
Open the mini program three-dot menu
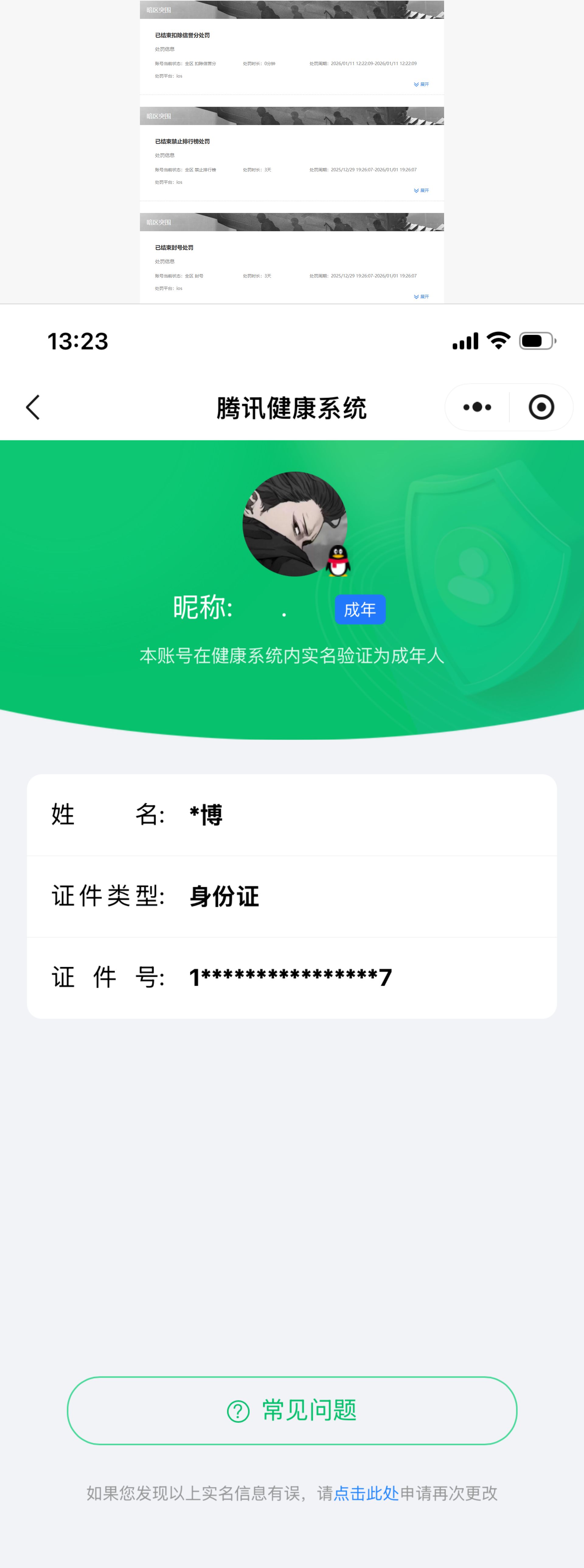(477, 407)
